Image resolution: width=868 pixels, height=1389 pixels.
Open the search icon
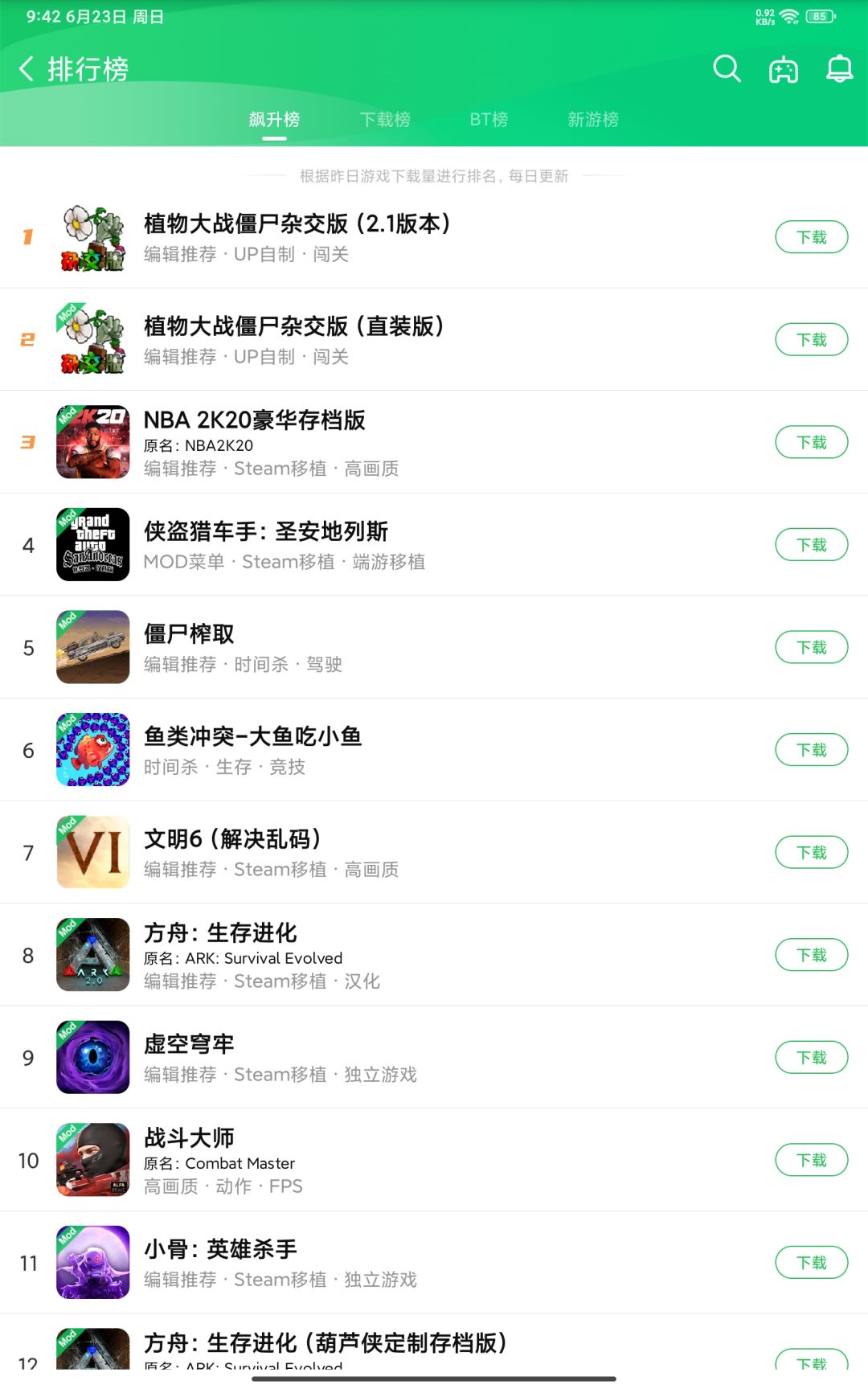coord(727,69)
